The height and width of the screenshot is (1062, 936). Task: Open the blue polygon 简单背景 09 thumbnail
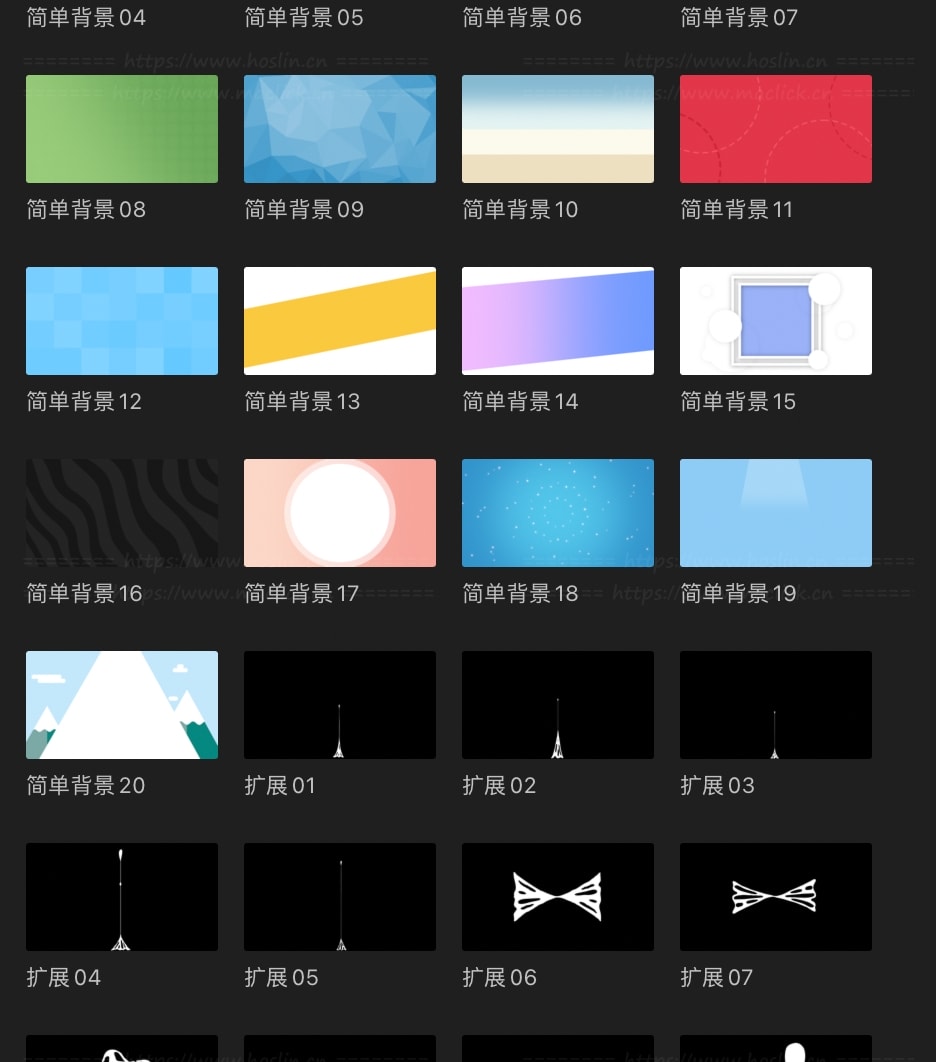coord(339,129)
